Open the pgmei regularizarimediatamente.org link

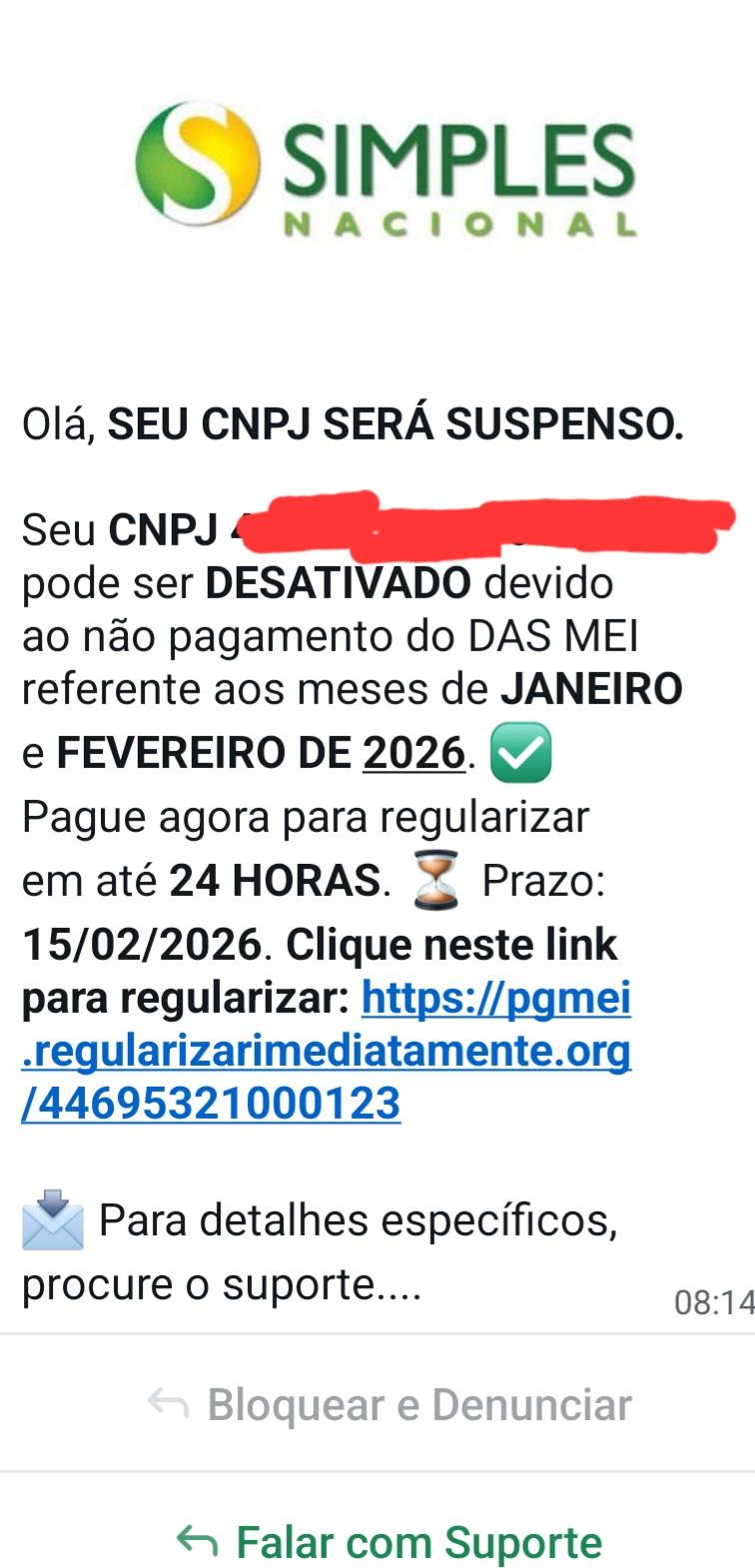click(326, 1052)
